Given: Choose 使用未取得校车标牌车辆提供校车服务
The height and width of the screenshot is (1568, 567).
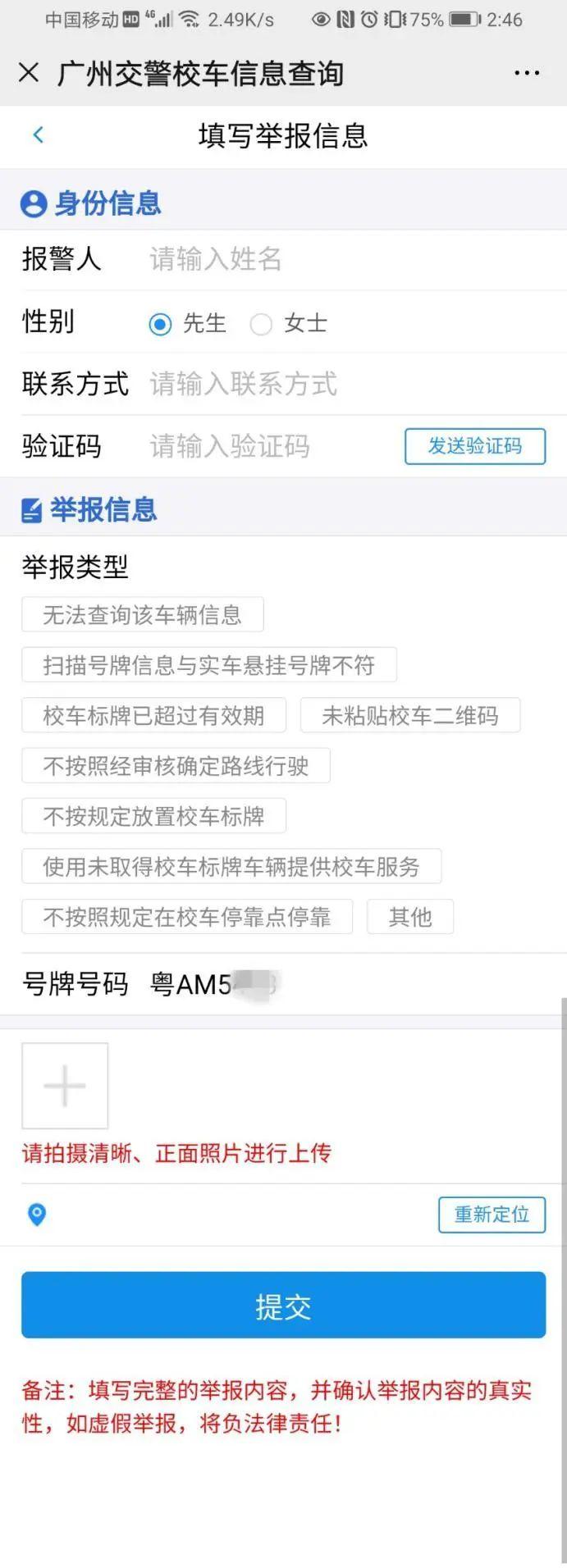Looking at the screenshot, I should (x=231, y=867).
